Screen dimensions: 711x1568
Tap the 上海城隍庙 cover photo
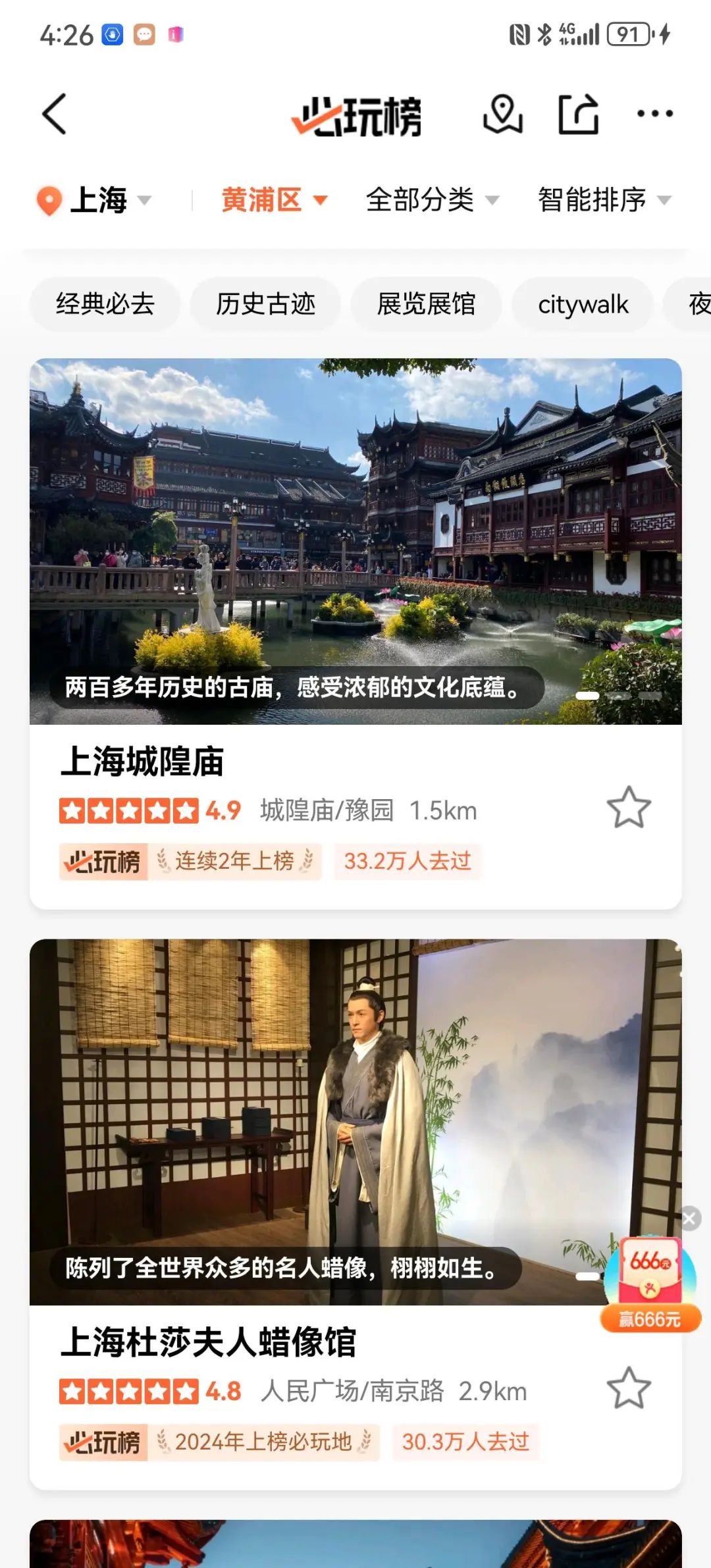click(x=355, y=540)
